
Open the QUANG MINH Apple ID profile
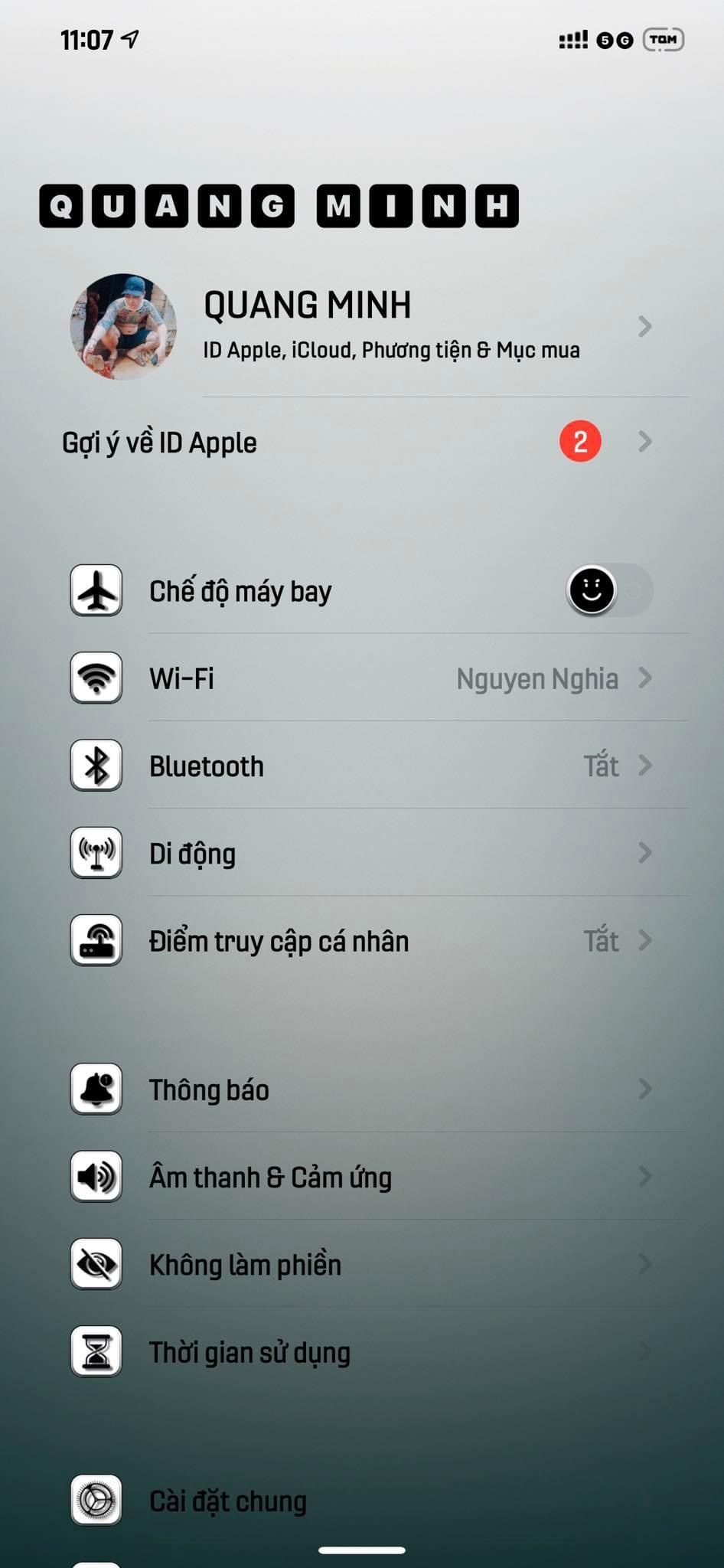[361, 327]
